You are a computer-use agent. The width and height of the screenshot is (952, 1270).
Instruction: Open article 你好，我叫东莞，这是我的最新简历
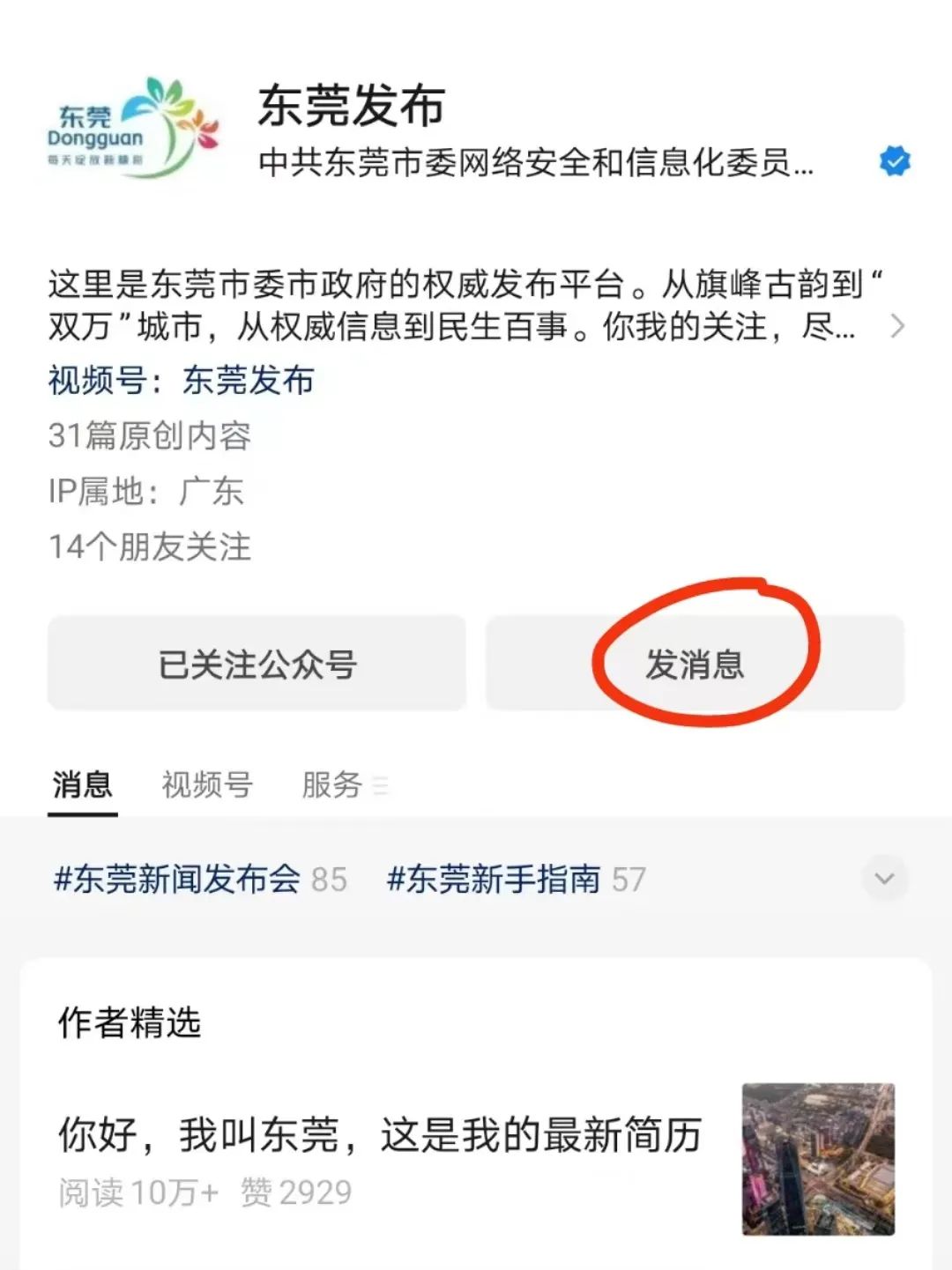(x=379, y=1135)
